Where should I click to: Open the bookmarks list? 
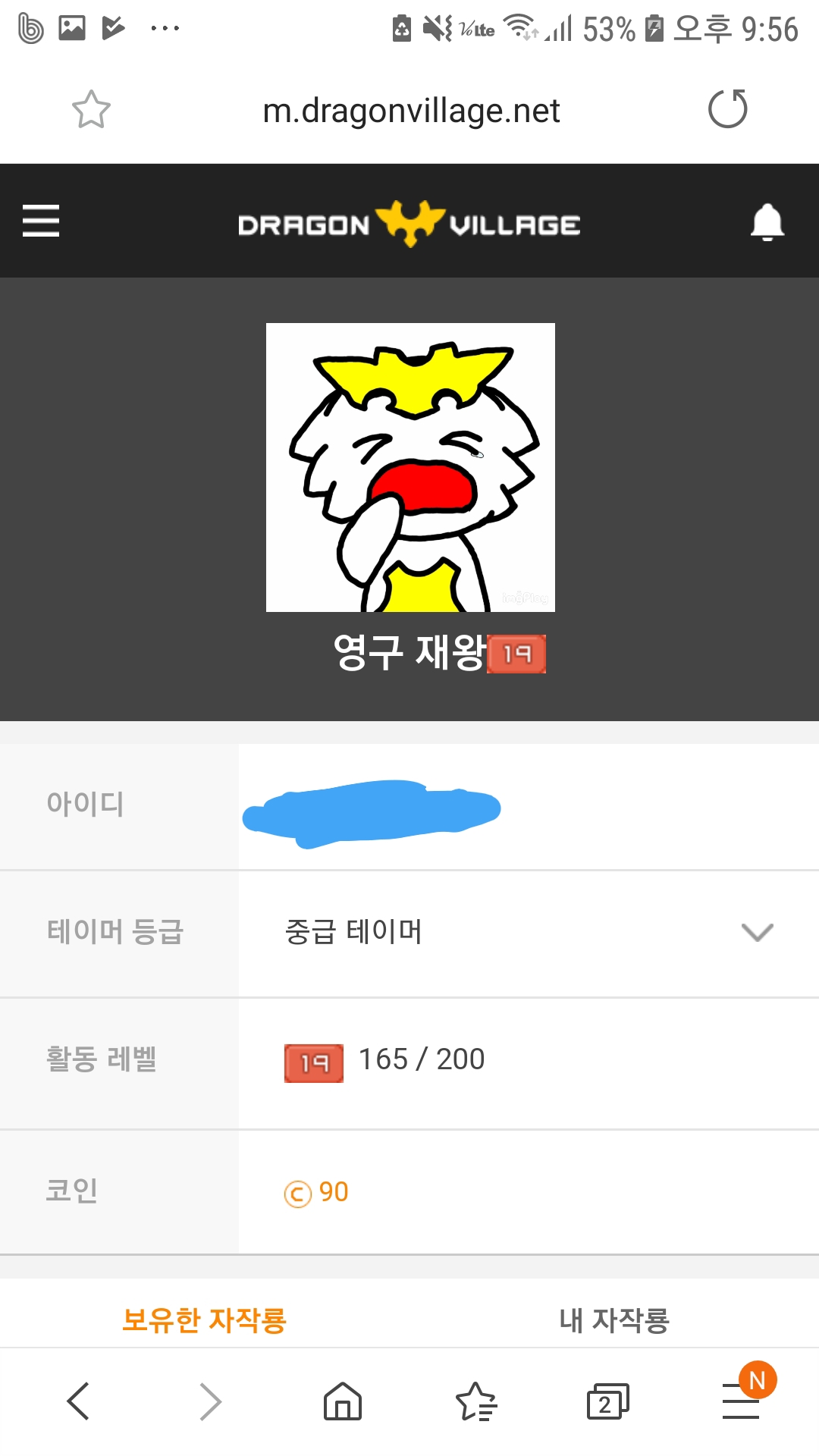(x=475, y=1401)
